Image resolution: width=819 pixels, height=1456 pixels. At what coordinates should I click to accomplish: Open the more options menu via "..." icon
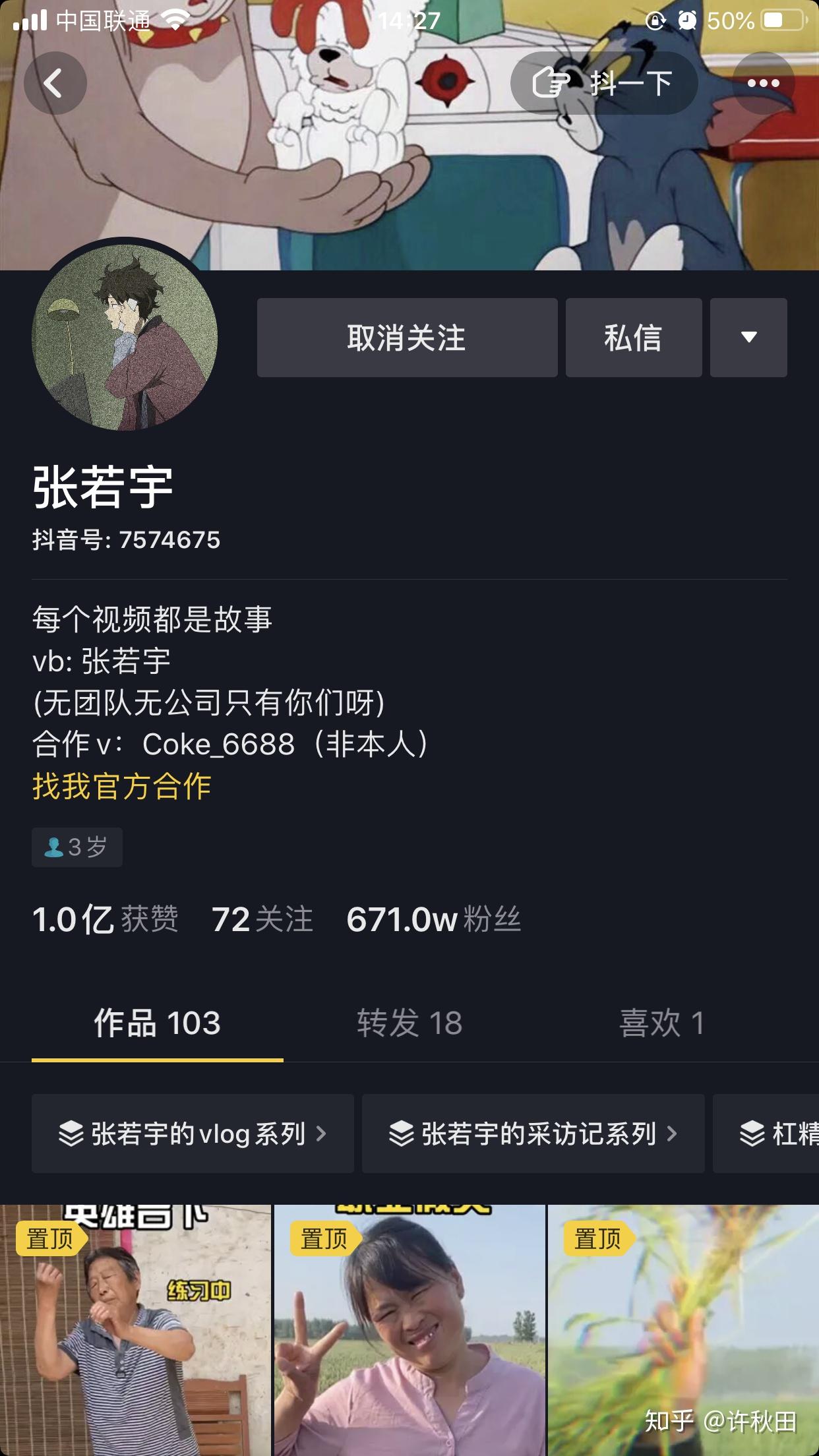pyautogui.click(x=763, y=83)
